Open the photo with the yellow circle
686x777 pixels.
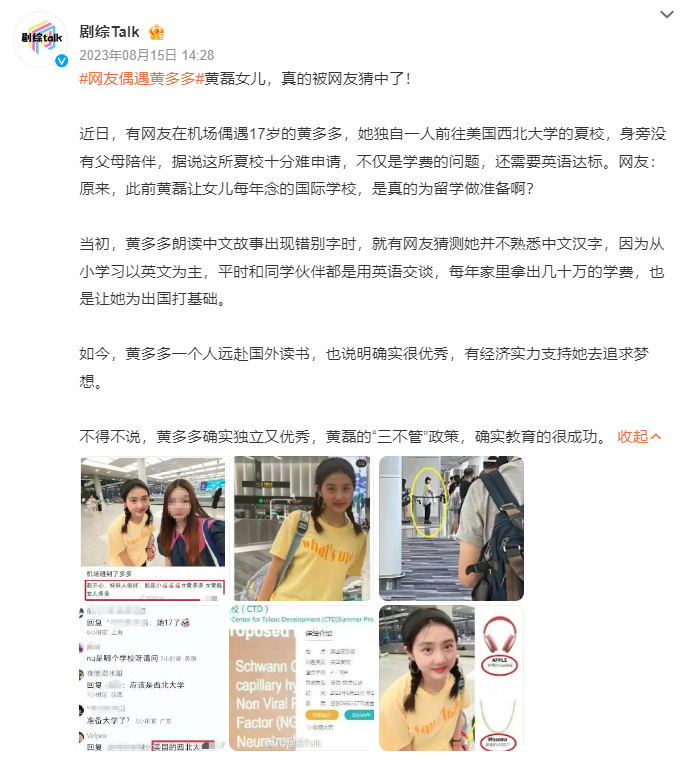pos(451,527)
